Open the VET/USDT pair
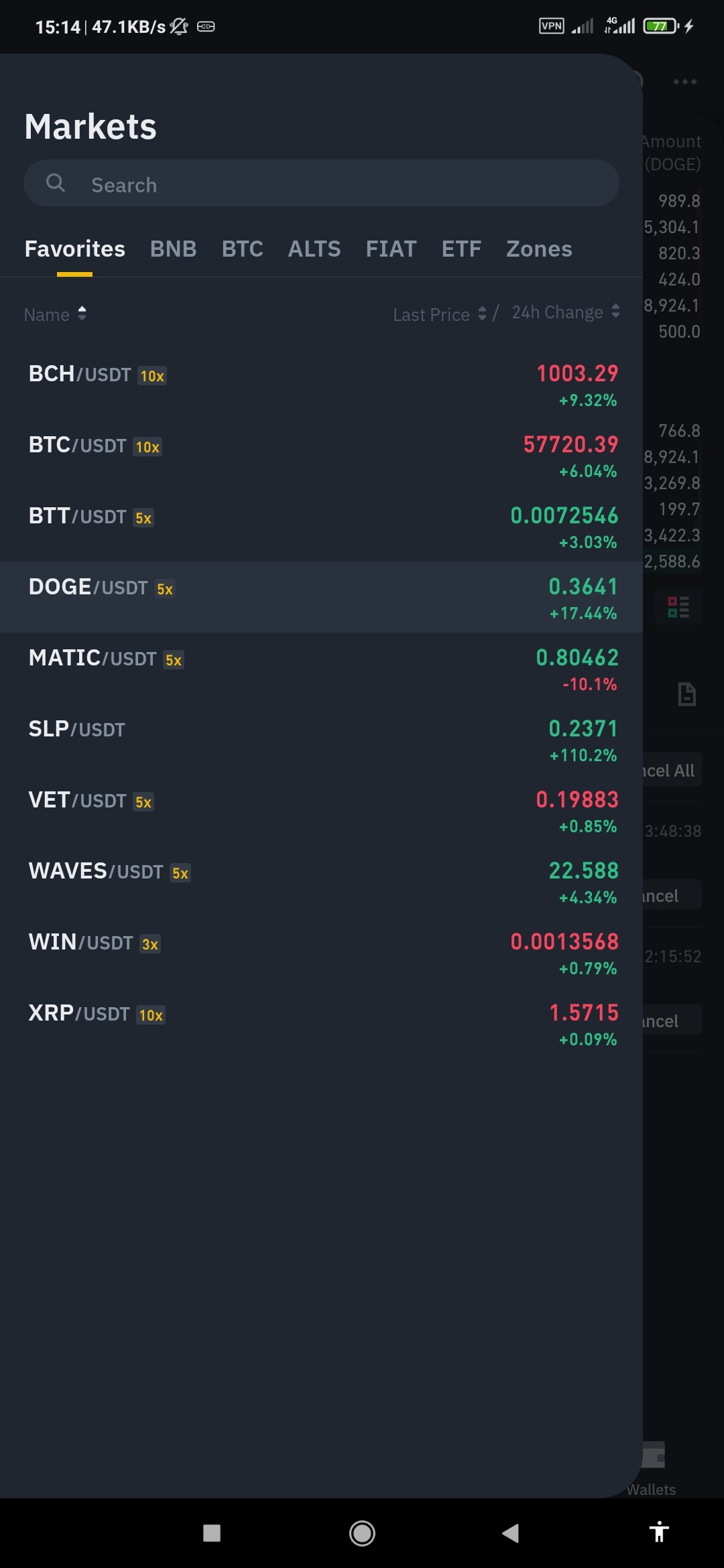This screenshot has width=724, height=1568. (321, 810)
